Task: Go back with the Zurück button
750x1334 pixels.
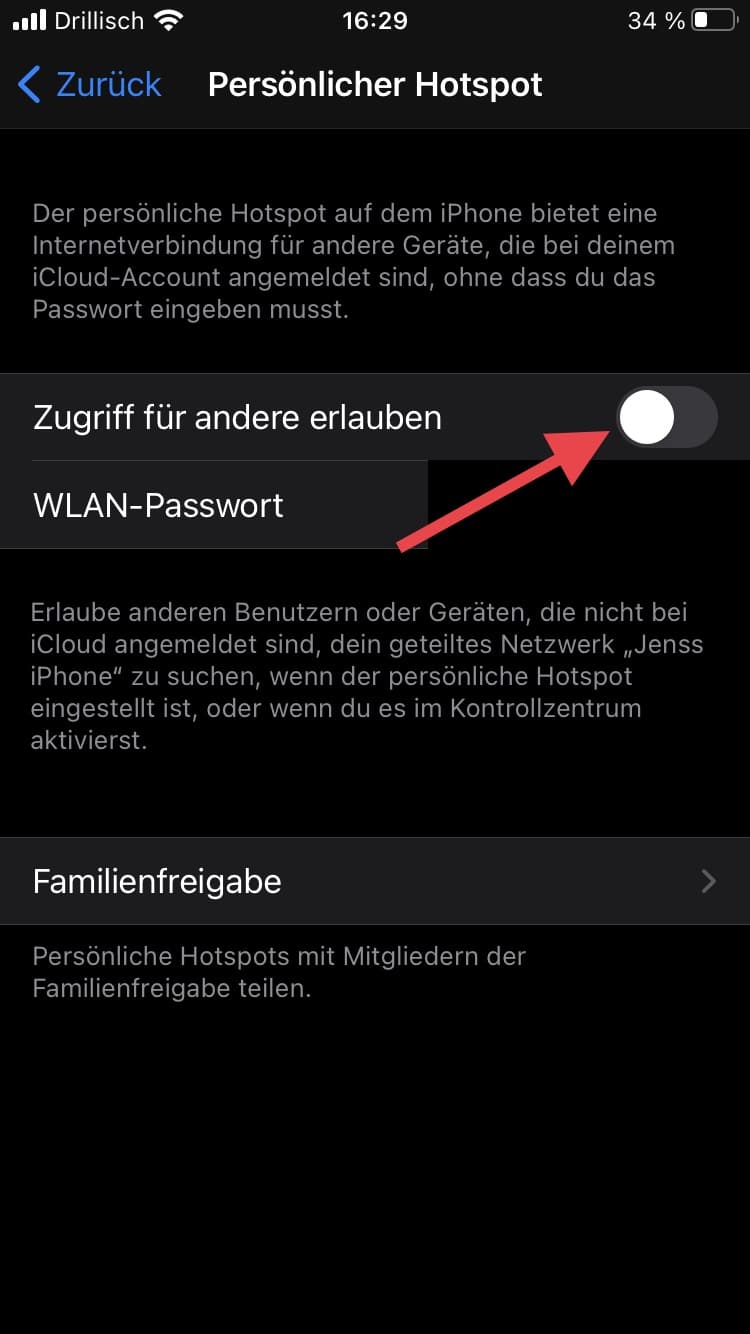Action: click(x=90, y=85)
